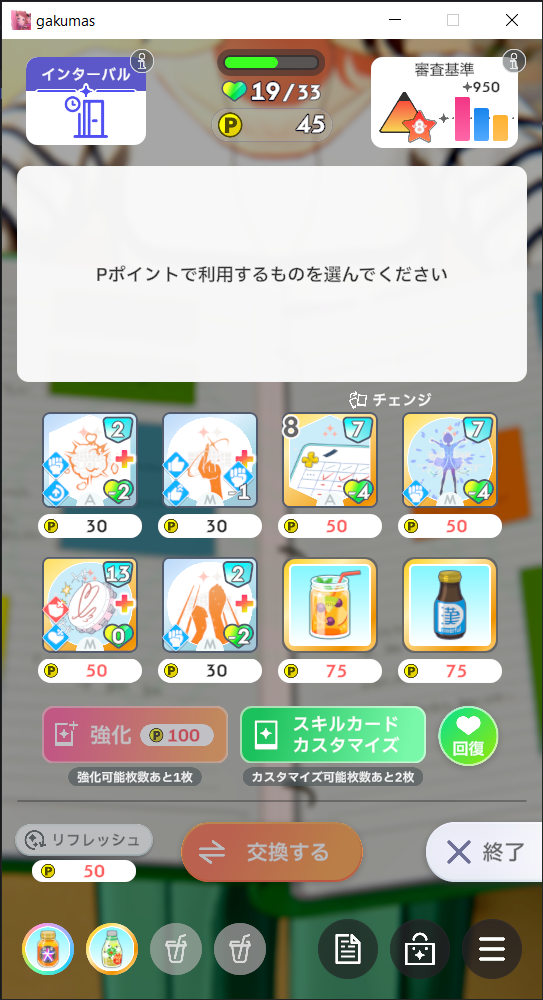Select the blue bottle drink item
The image size is (543, 1000).
pos(450,605)
